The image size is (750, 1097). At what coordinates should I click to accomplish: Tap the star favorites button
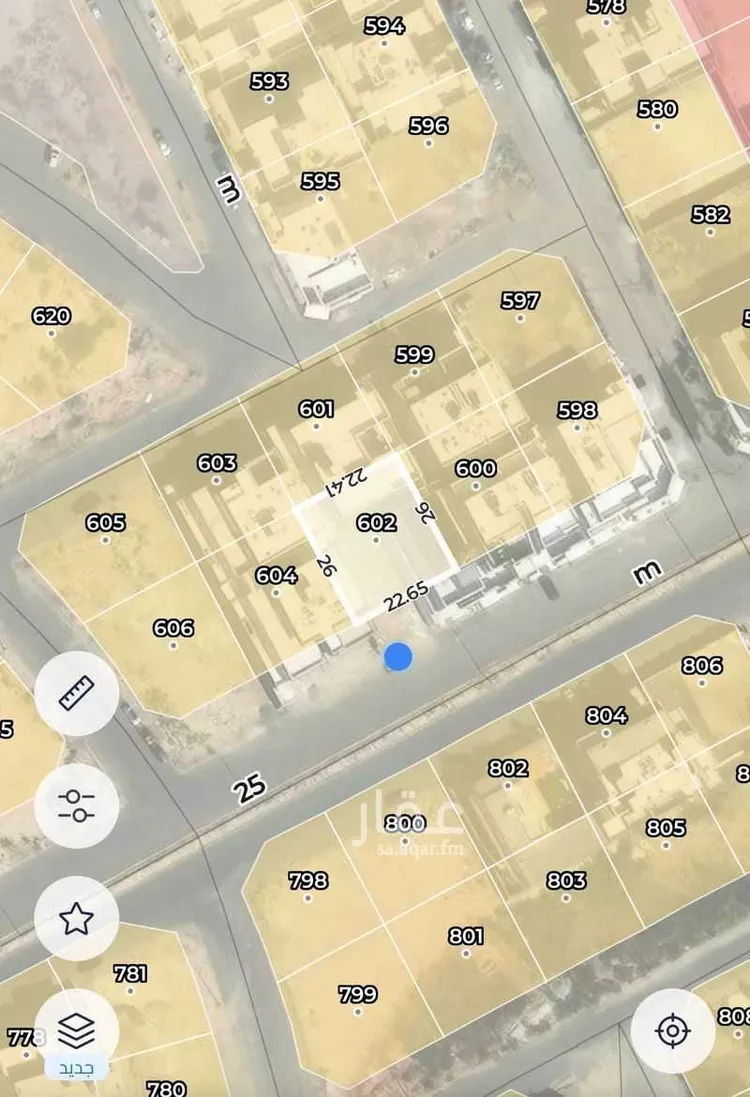pos(76,918)
